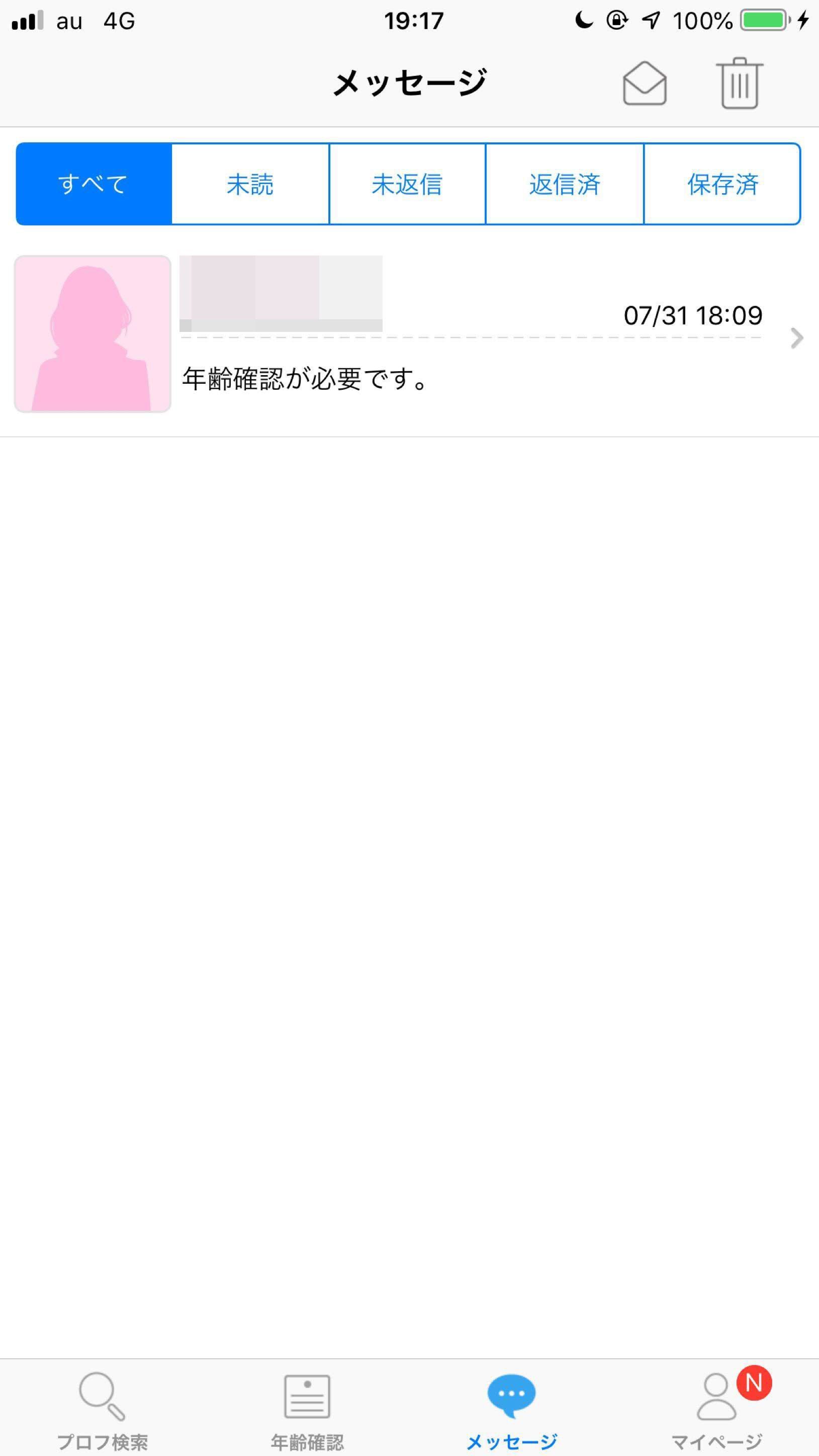Screen dimensions: 819x1456
Task: Switch to the 未読 tab
Action: point(250,184)
